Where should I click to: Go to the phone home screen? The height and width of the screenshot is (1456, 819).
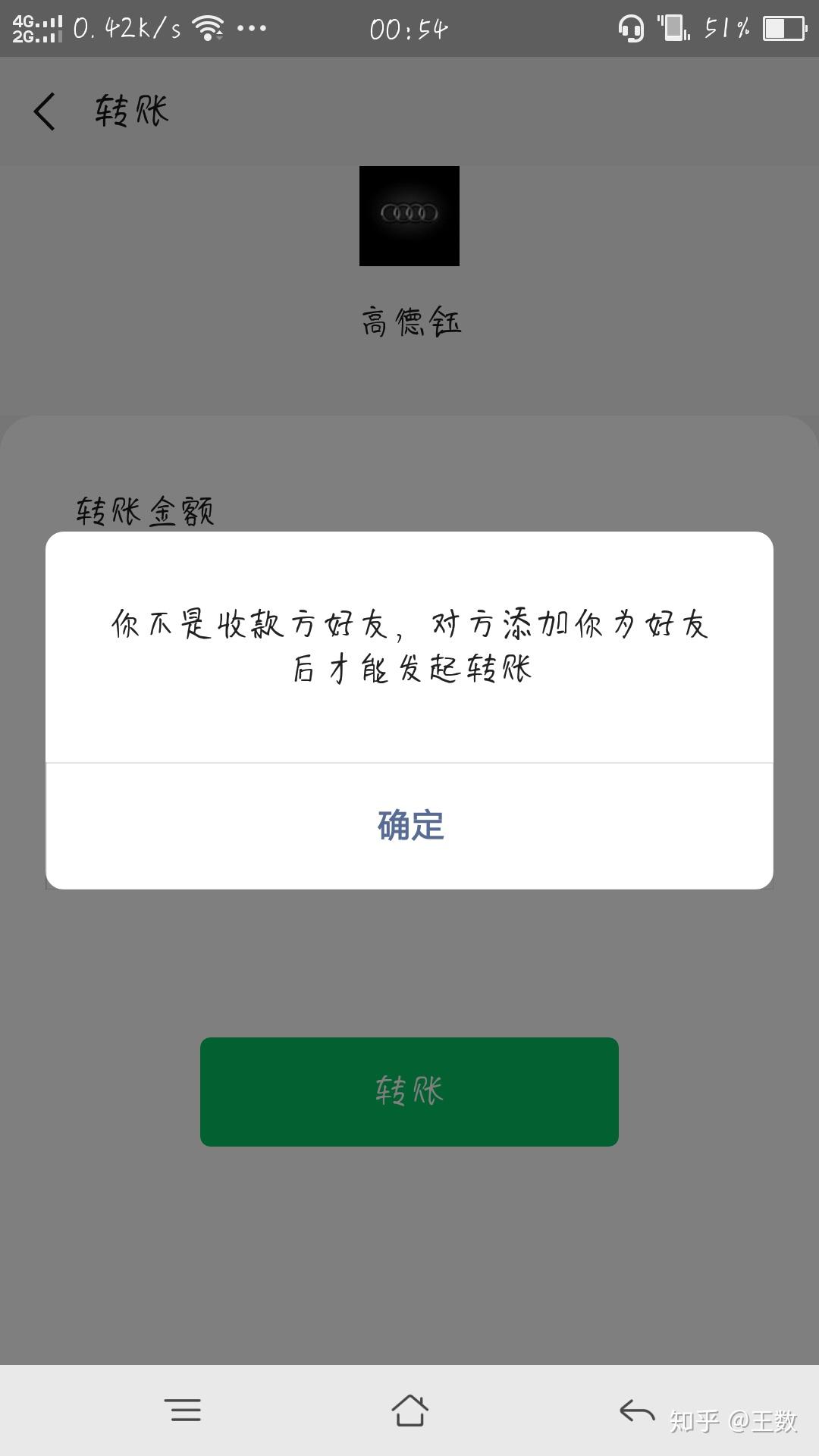tap(409, 1410)
